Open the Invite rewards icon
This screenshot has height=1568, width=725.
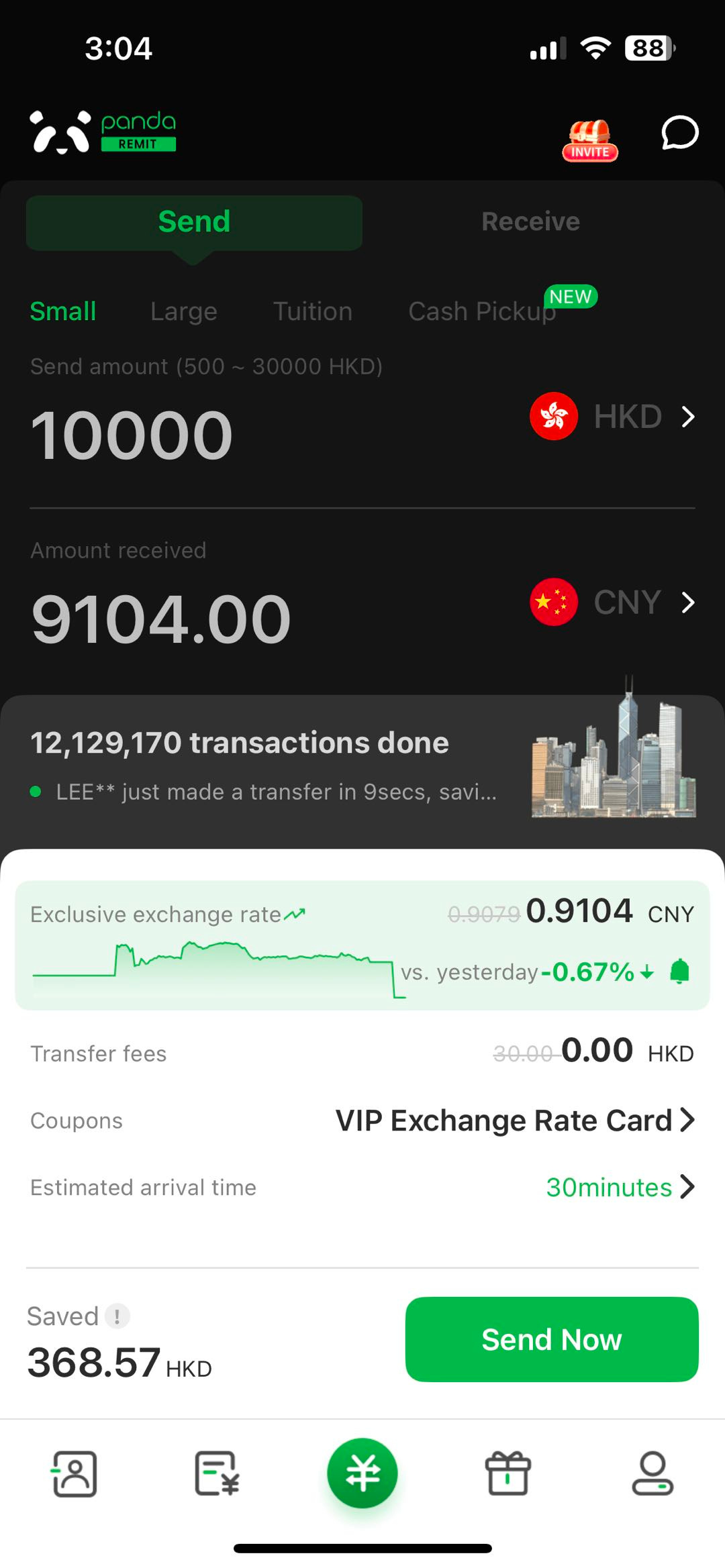589,140
